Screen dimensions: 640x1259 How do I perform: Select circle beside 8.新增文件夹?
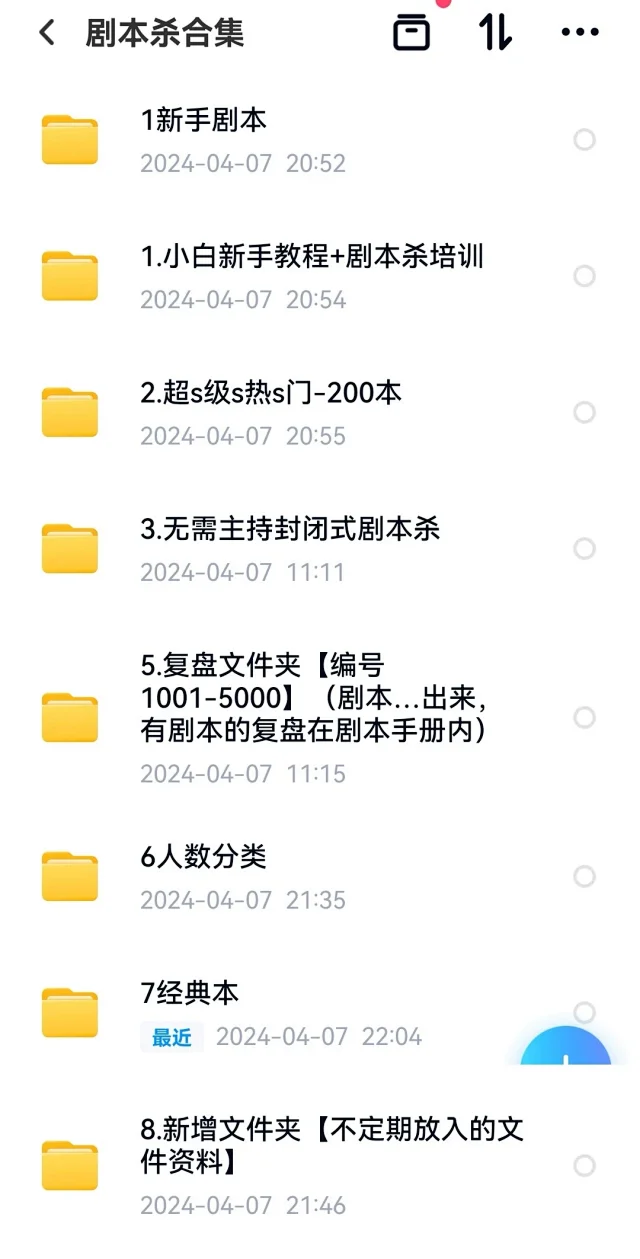click(585, 1166)
